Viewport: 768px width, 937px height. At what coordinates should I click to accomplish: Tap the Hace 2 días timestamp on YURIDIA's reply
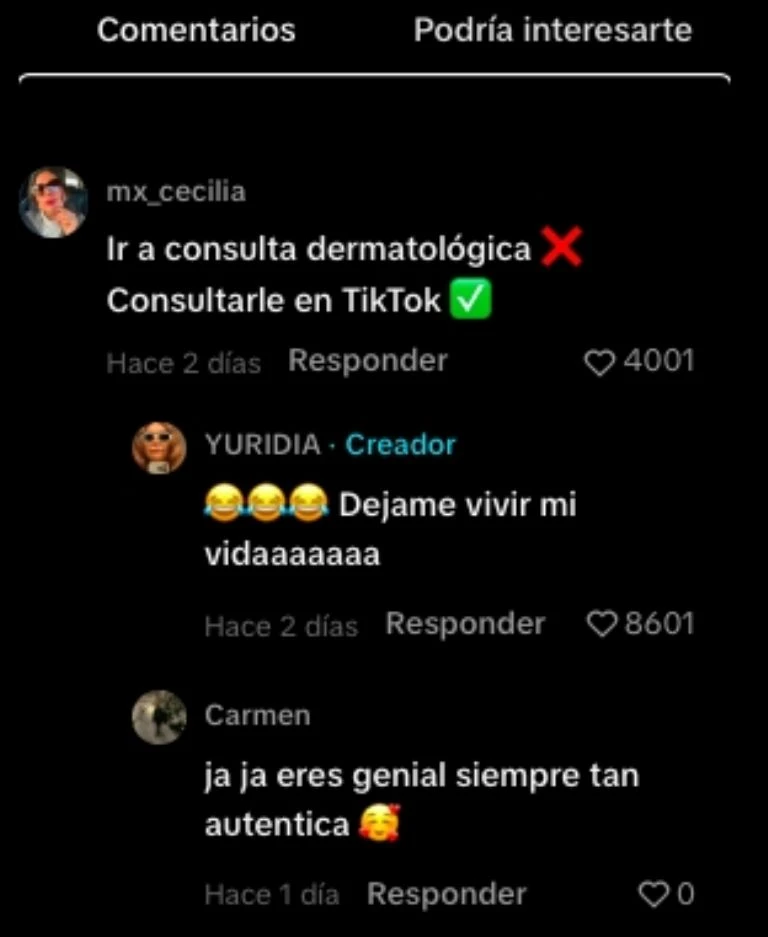(x=281, y=623)
